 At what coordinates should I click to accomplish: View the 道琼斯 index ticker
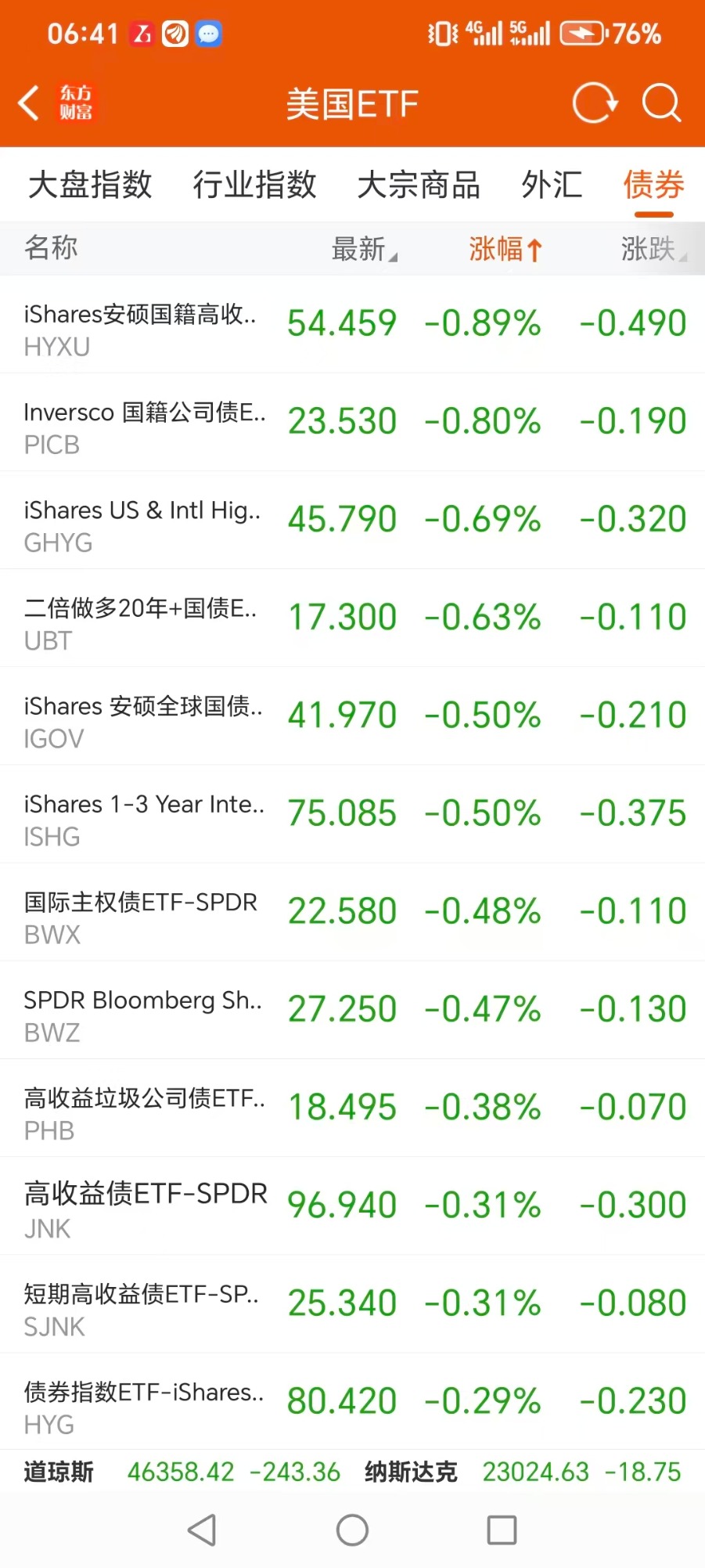pyautogui.click(x=180, y=1472)
